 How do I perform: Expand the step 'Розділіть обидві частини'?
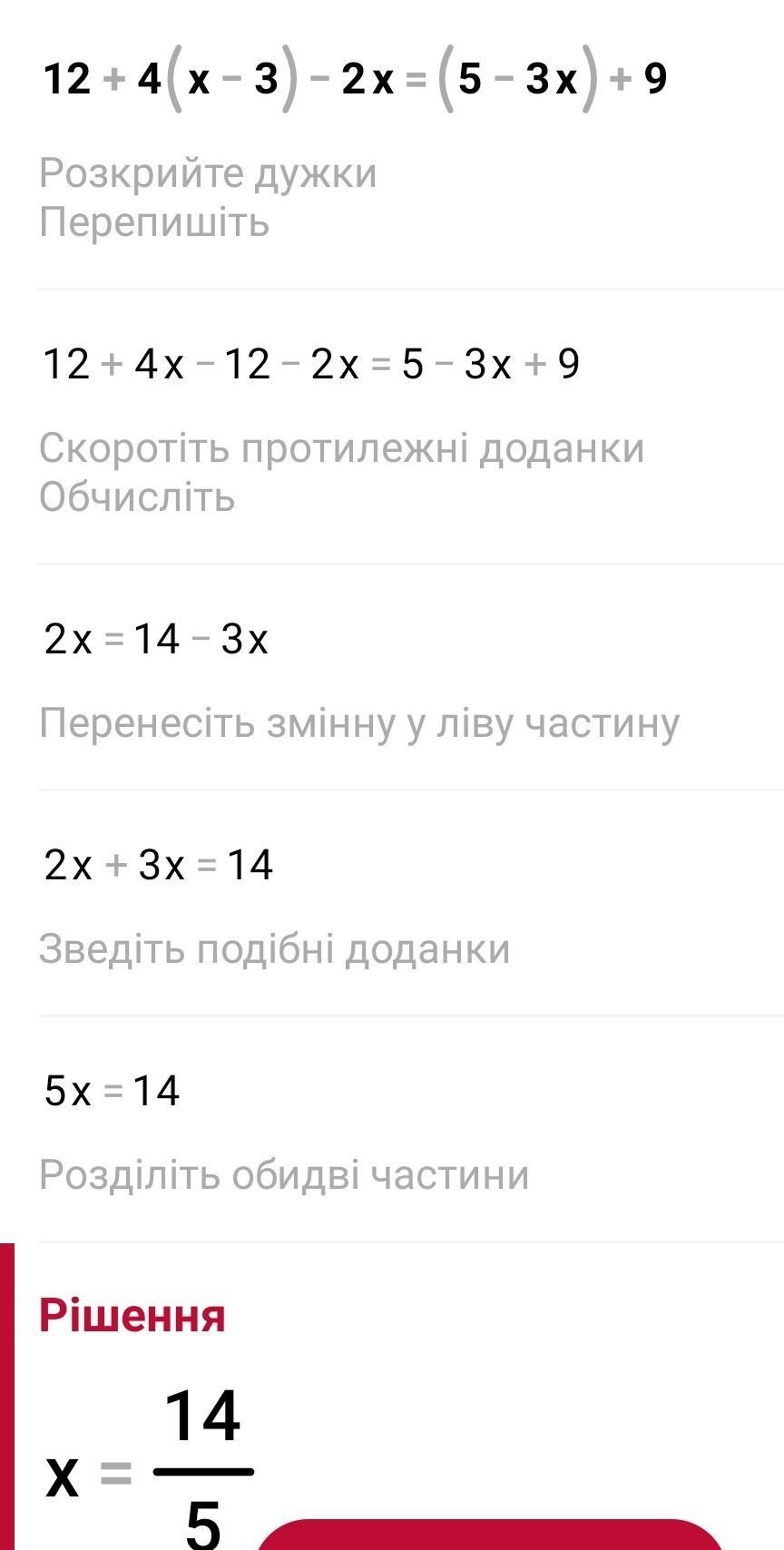[283, 1175]
